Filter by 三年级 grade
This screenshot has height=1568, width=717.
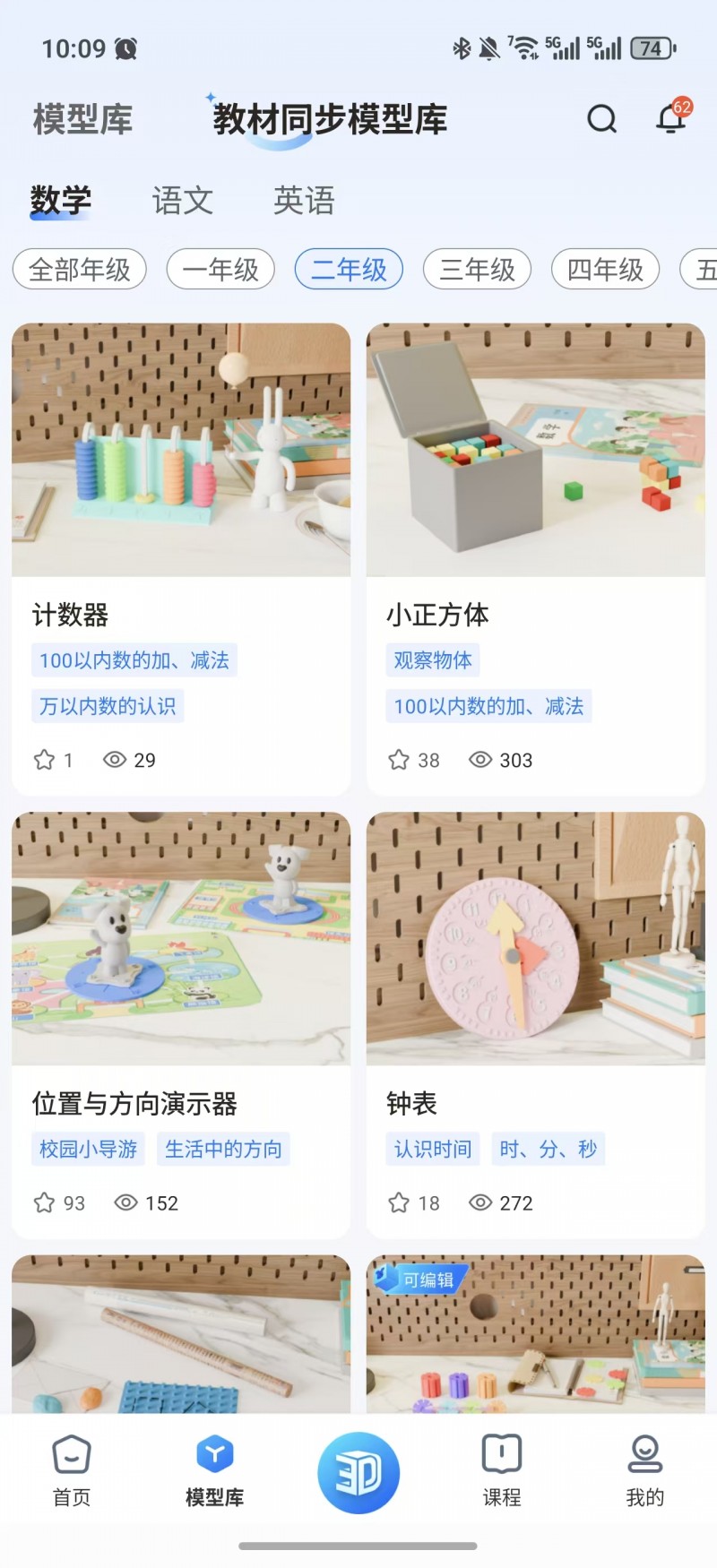coord(477,270)
